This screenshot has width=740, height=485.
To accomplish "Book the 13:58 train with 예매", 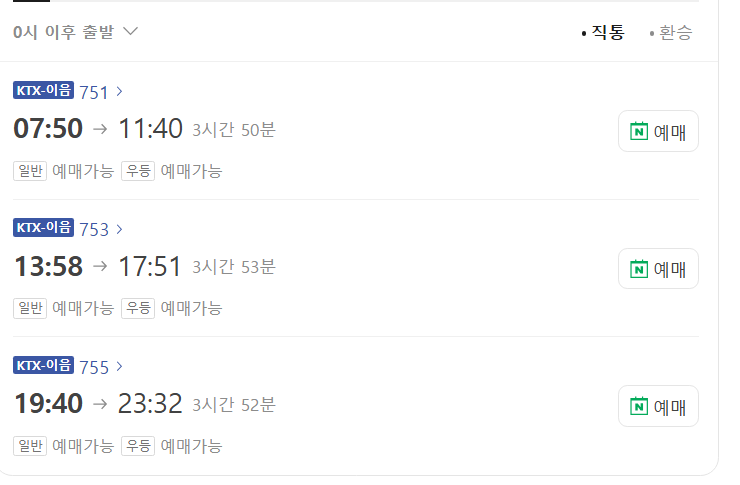I will pyautogui.click(x=658, y=268).
